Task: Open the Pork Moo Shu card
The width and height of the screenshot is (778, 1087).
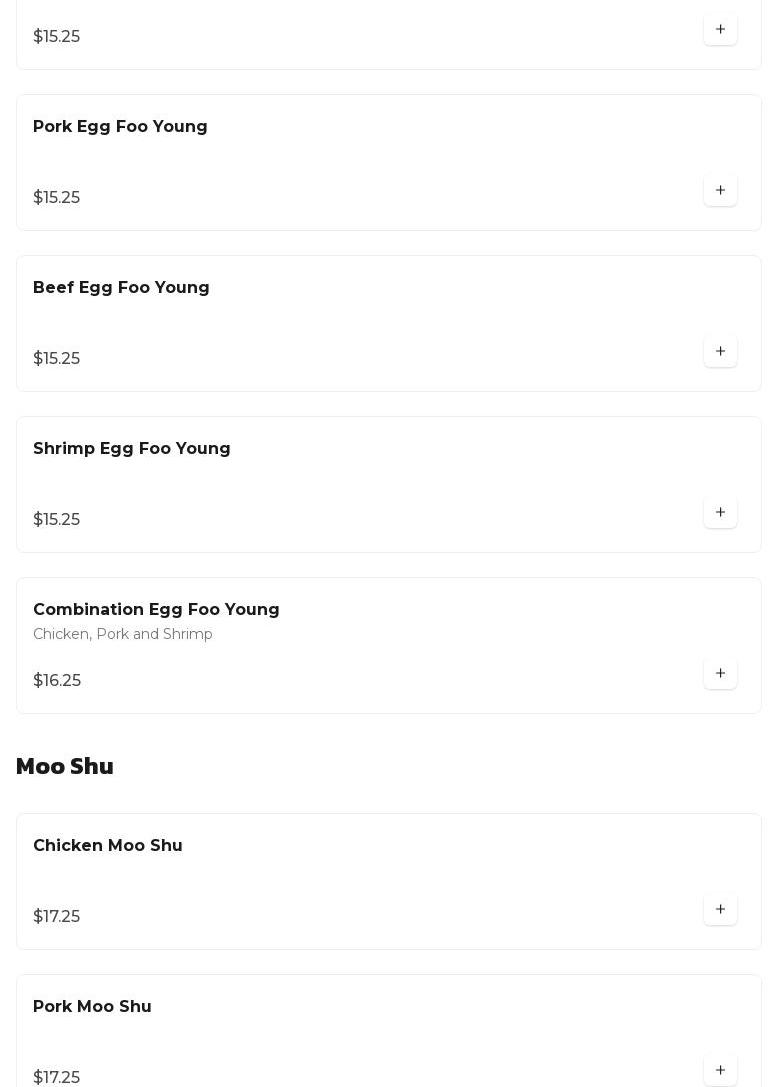Action: click(x=92, y=1007)
